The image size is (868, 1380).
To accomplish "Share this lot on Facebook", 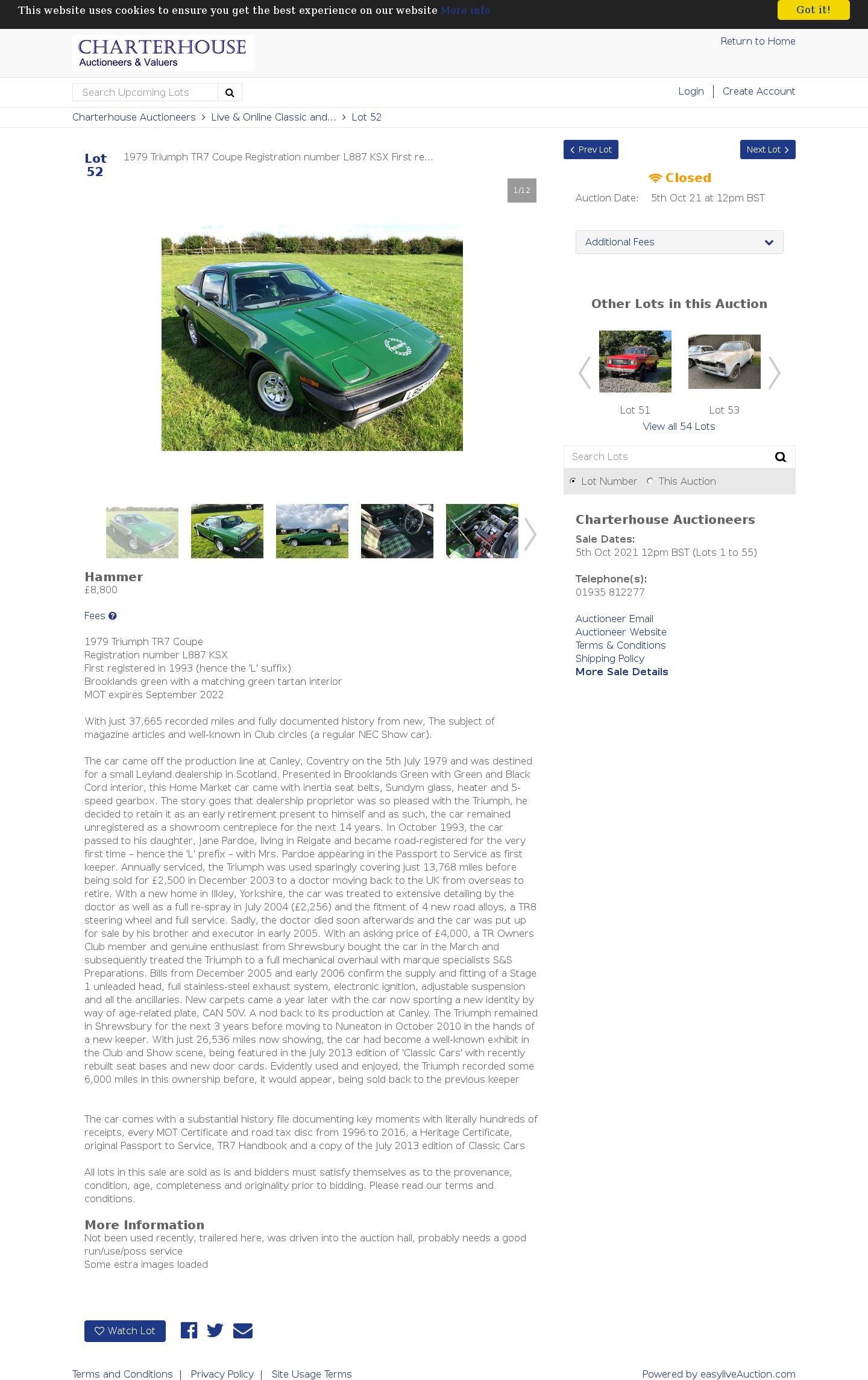I will click(x=189, y=1331).
